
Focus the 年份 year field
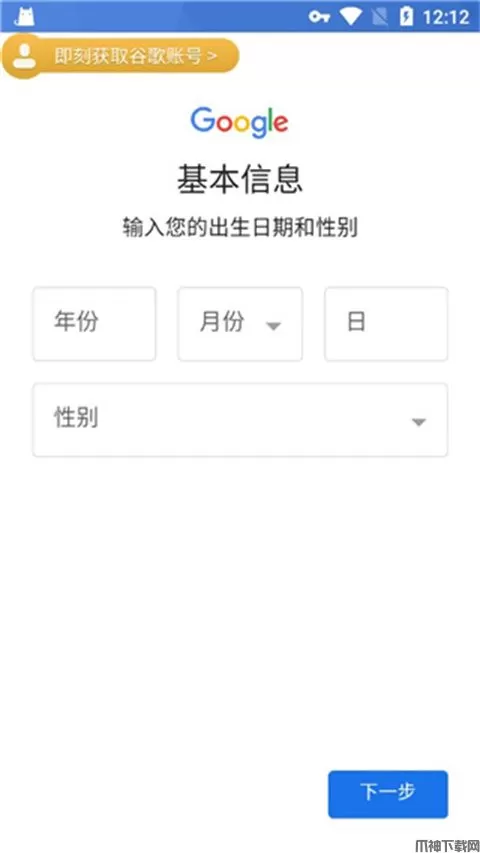94,324
